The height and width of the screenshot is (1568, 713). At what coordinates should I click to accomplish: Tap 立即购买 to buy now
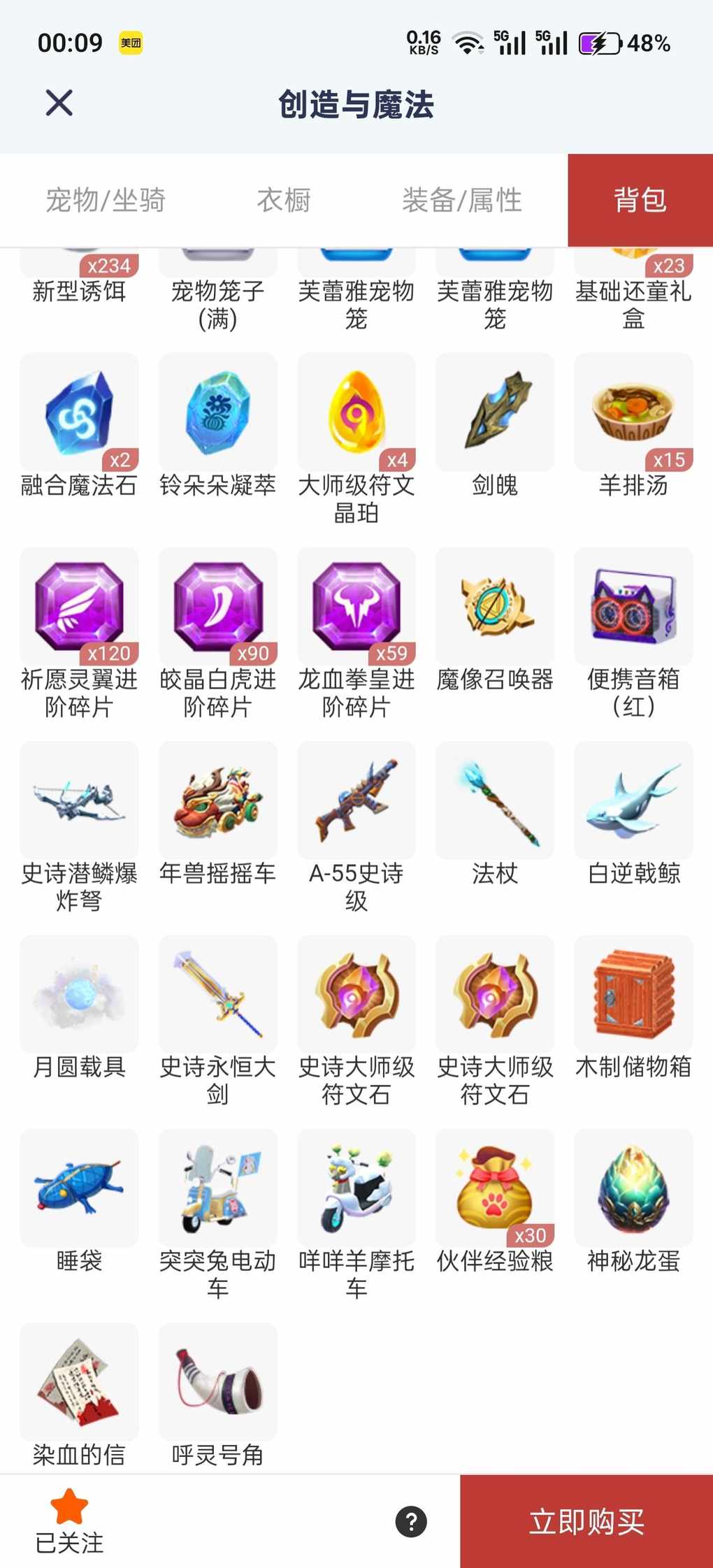586,1522
